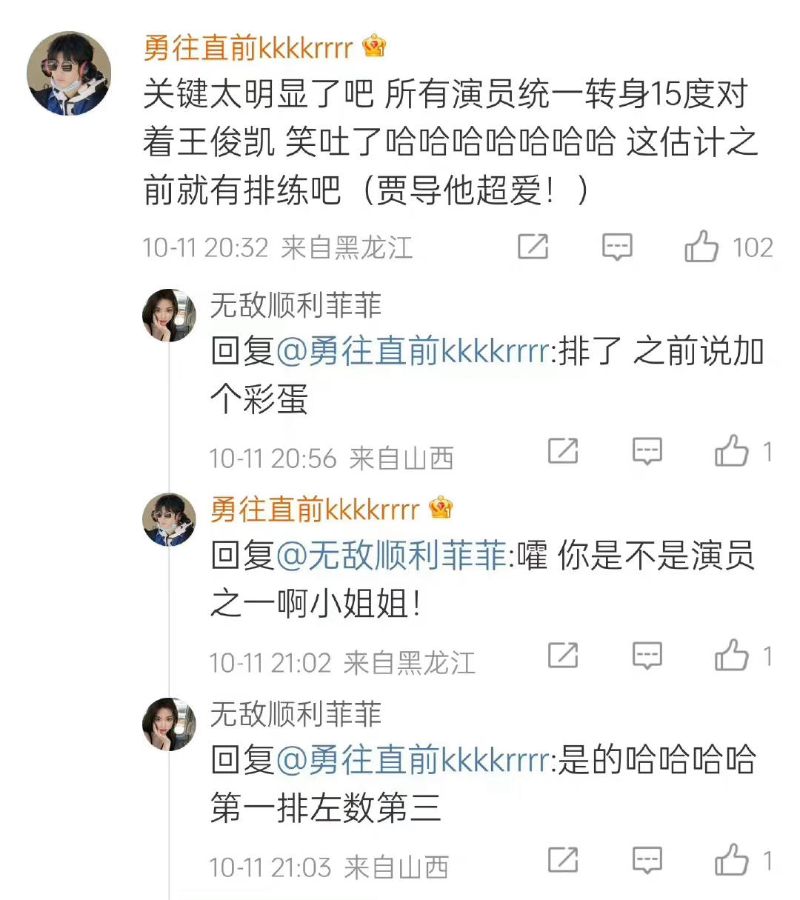Reply to the comment posted at 10-11 20:32
This screenshot has height=900, width=800.
coord(618,247)
